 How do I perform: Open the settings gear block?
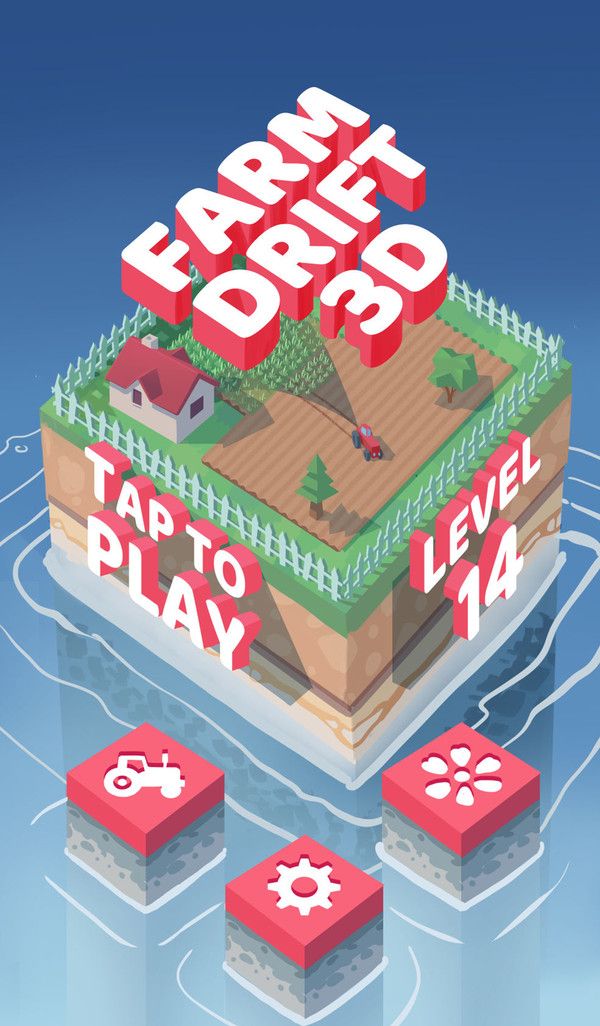(x=304, y=887)
